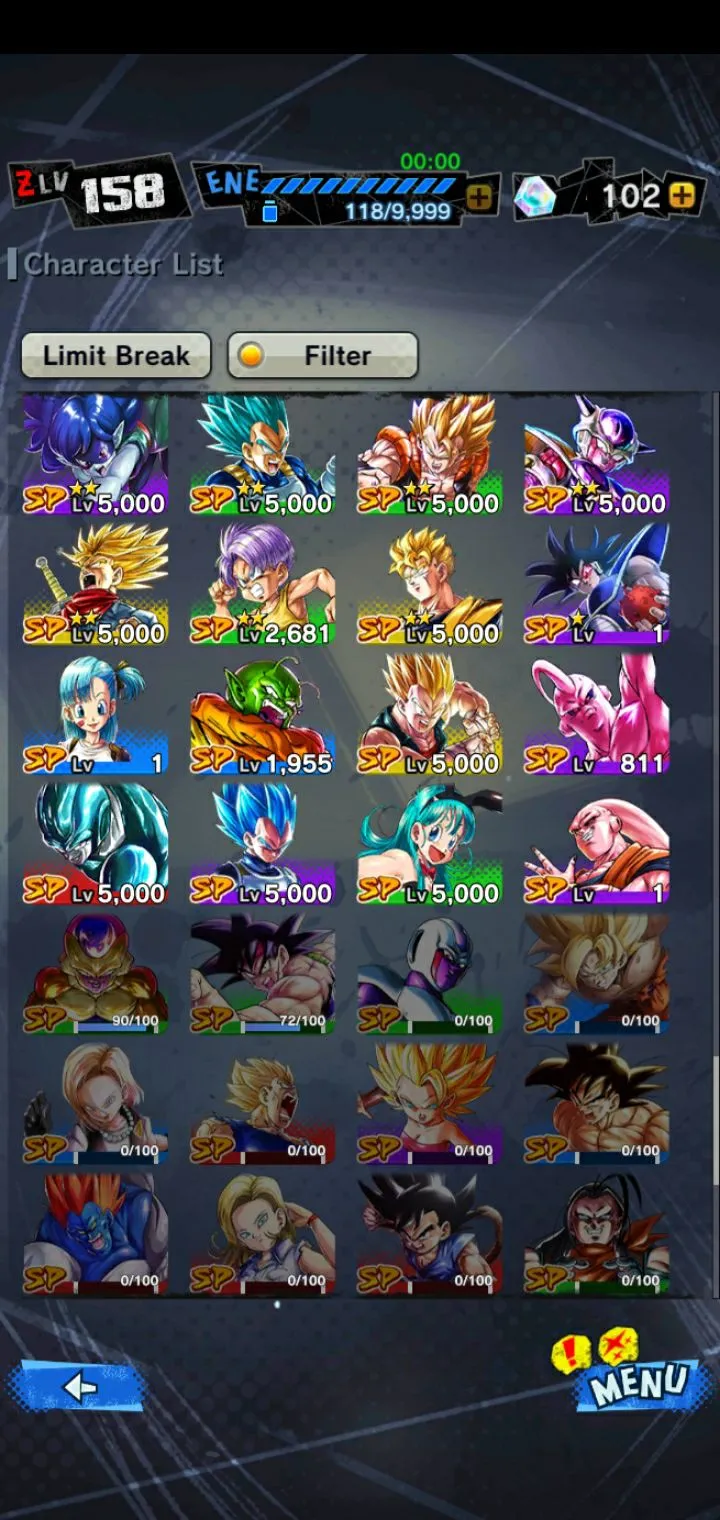Select the Bulma Lv 1 character with ponytail
Image resolution: width=720 pixels, height=1520 pixels.
[96, 715]
